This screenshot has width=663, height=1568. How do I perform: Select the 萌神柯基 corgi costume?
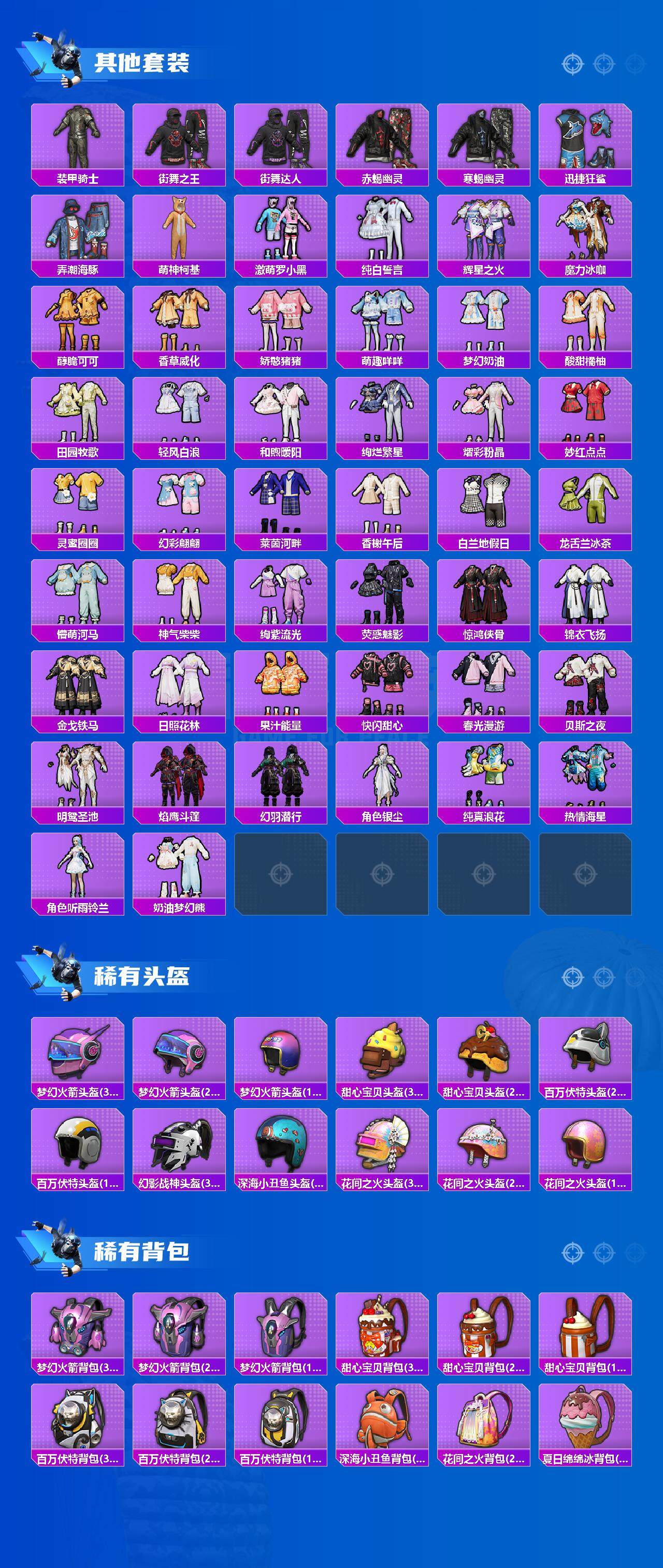(x=180, y=235)
